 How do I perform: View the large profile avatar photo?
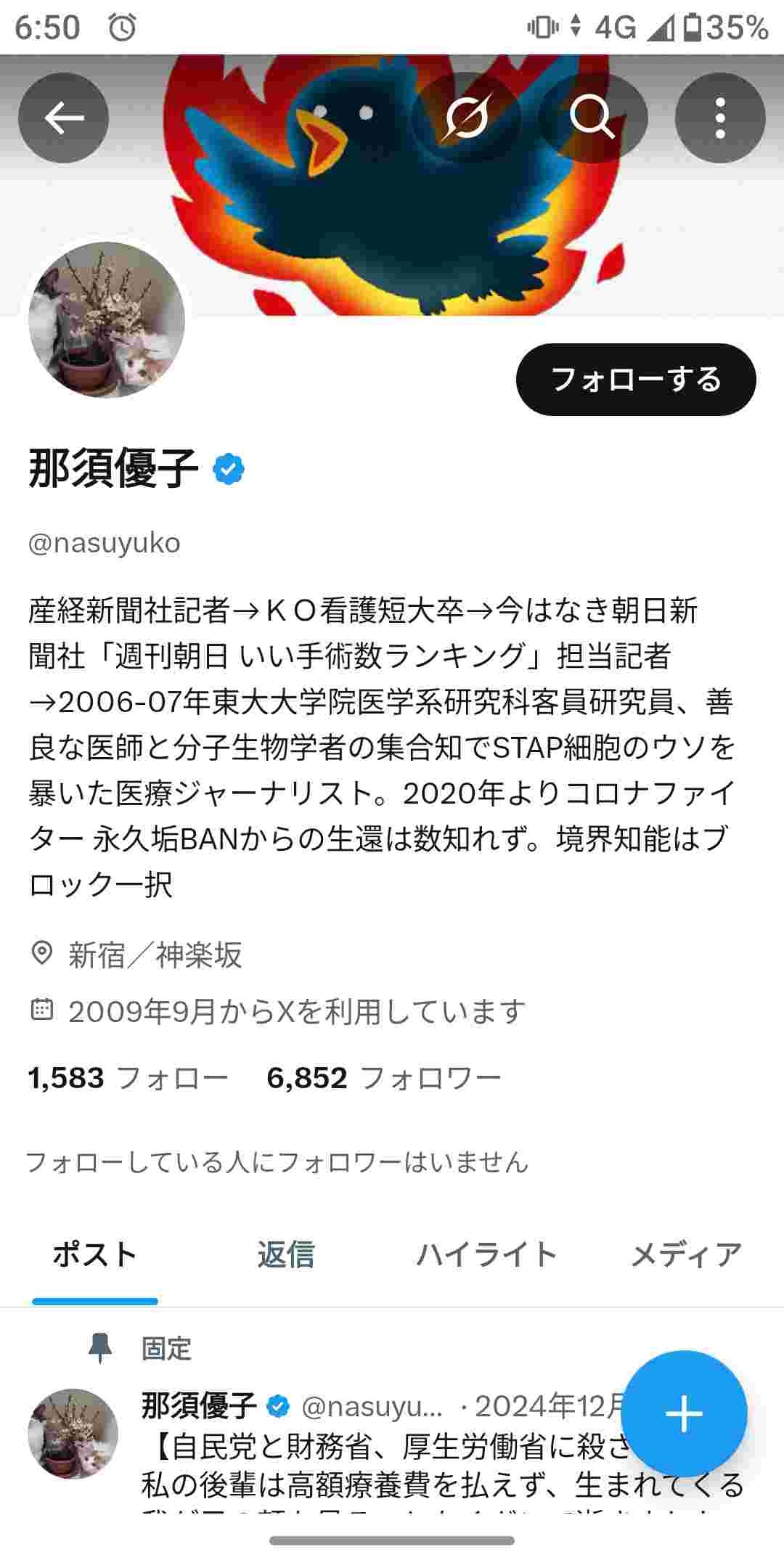[107, 320]
